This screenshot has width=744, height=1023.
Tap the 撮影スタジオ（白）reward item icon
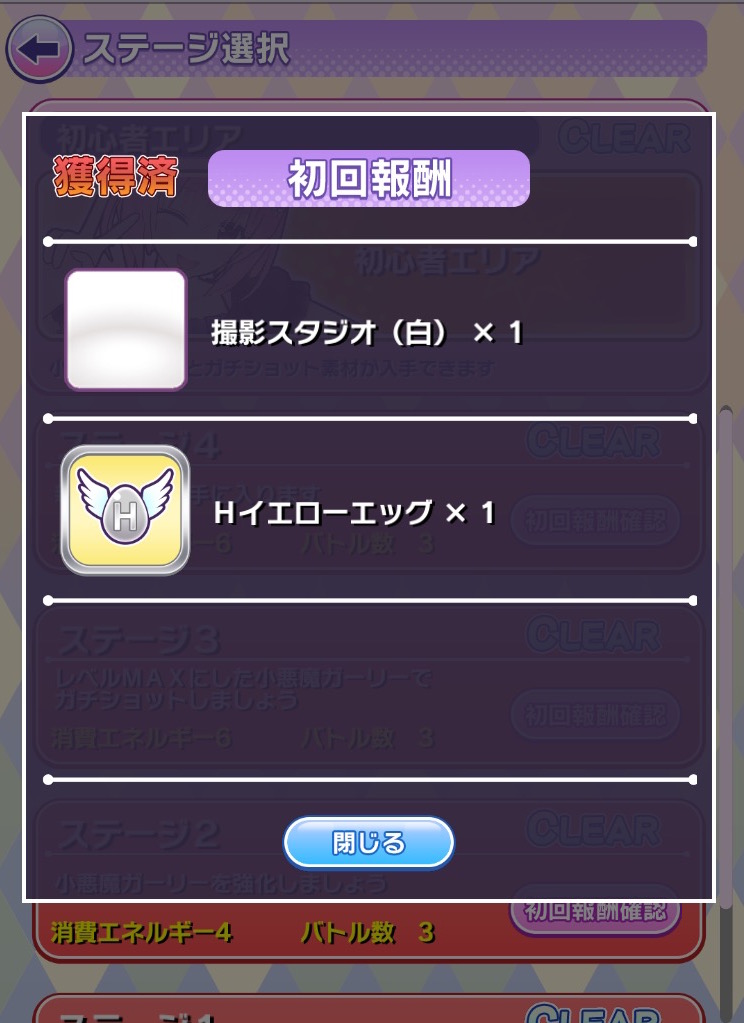[126, 329]
